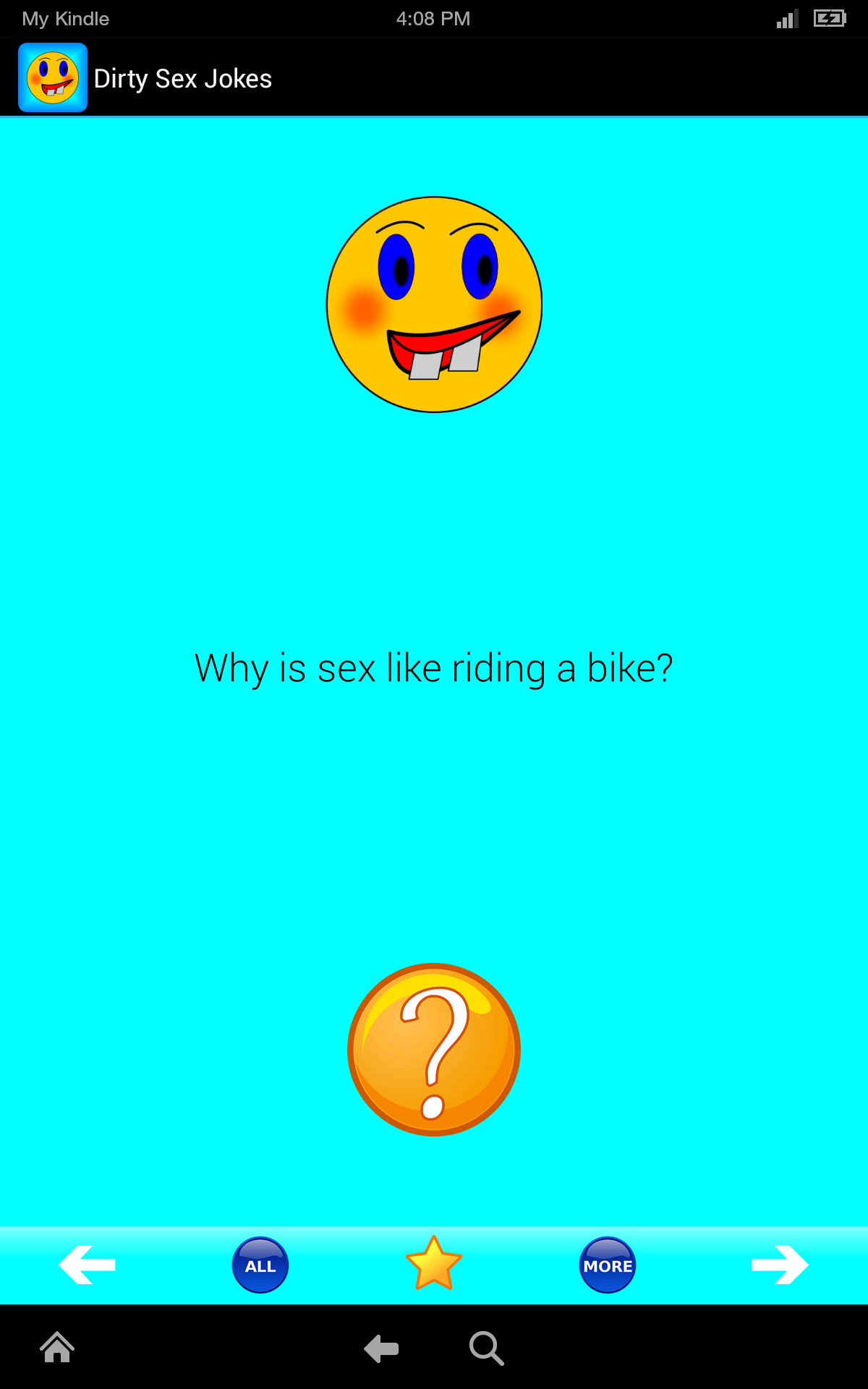The height and width of the screenshot is (1389, 868).
Task: Go to the previous joke
Action: point(87,1265)
